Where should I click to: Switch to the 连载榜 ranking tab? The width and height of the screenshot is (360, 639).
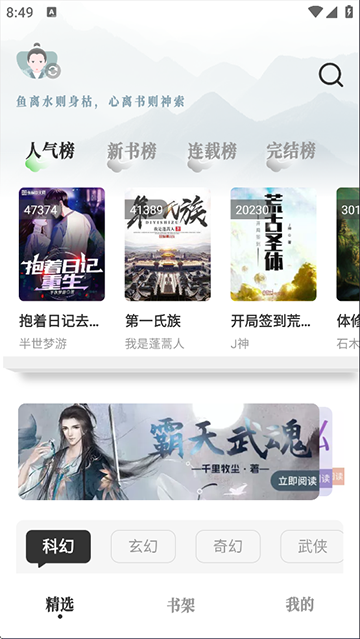coord(212,152)
